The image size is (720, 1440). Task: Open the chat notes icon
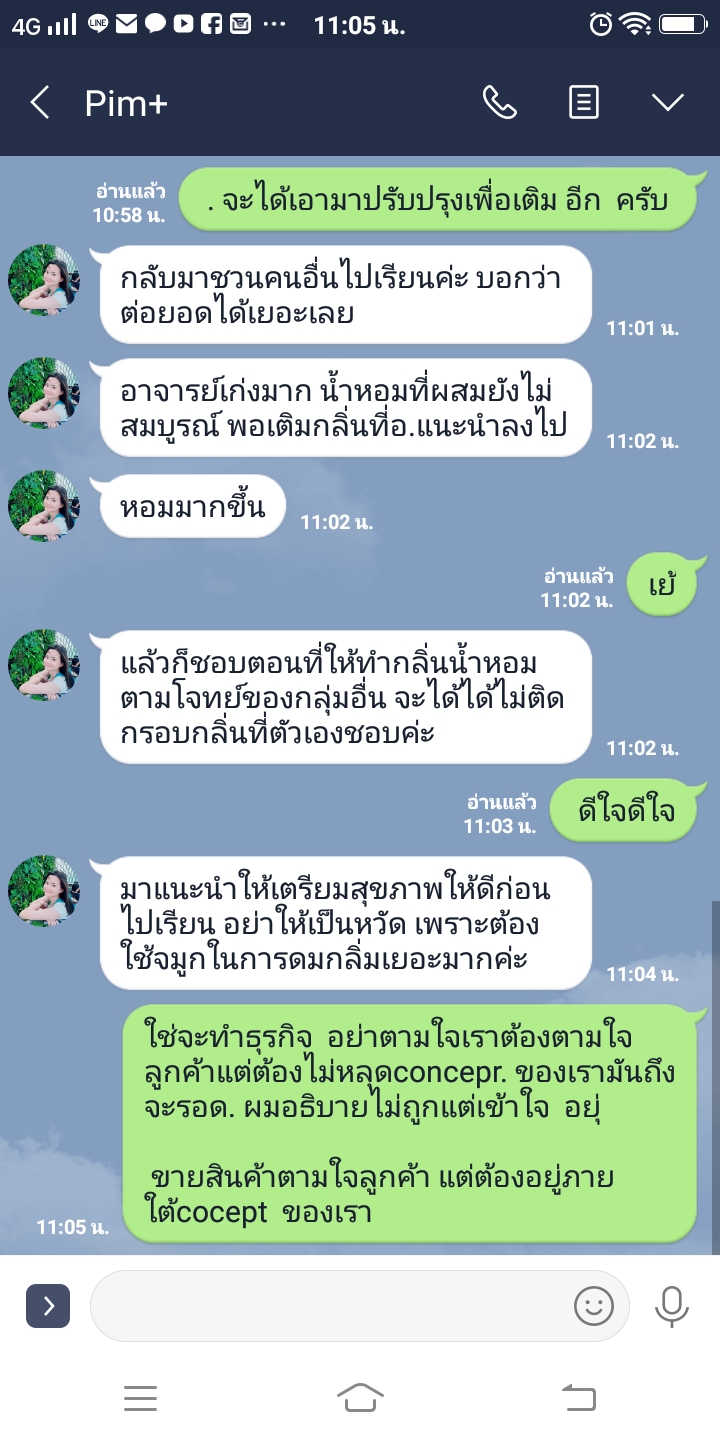tap(584, 102)
